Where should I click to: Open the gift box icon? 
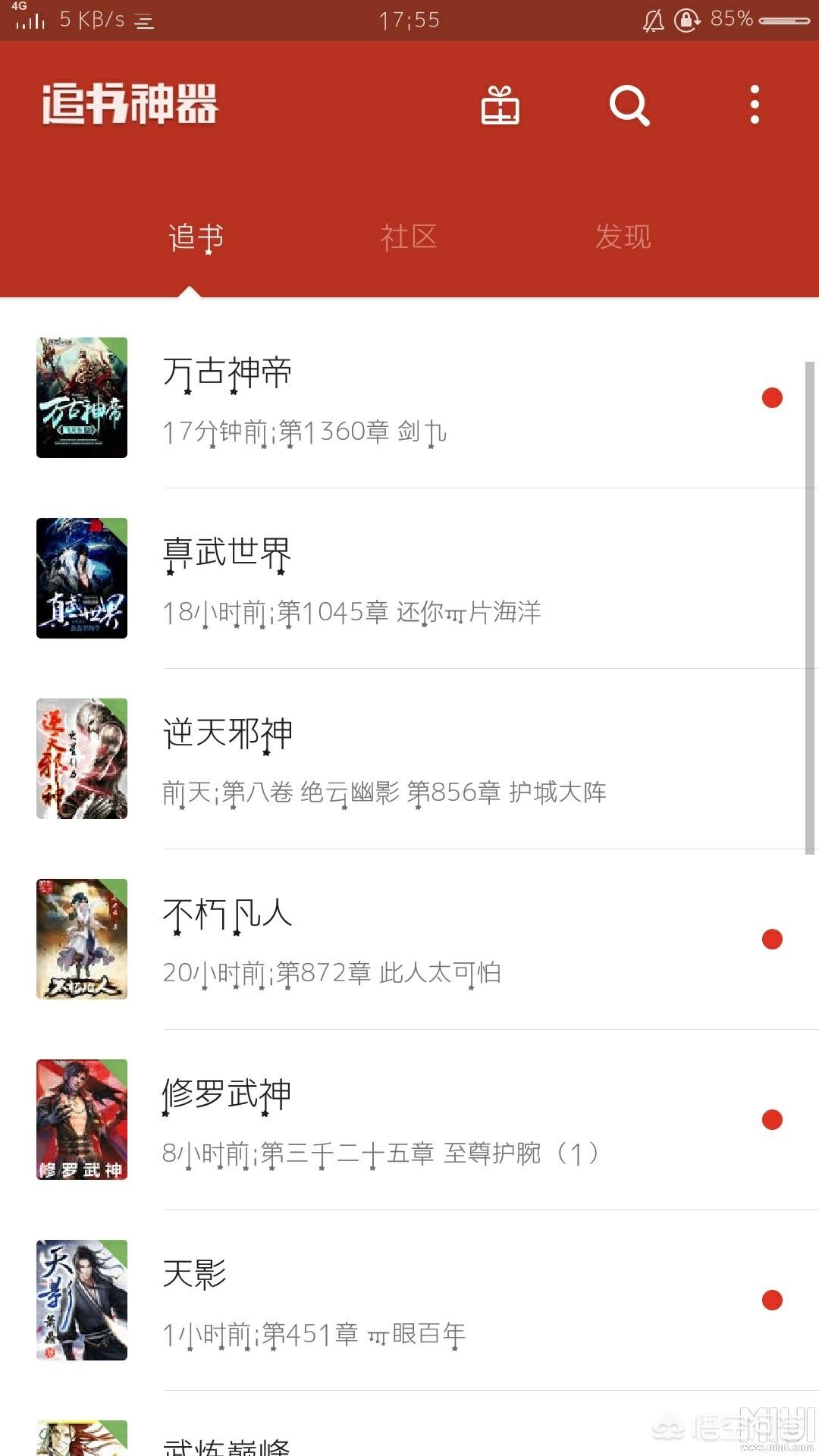point(500,105)
